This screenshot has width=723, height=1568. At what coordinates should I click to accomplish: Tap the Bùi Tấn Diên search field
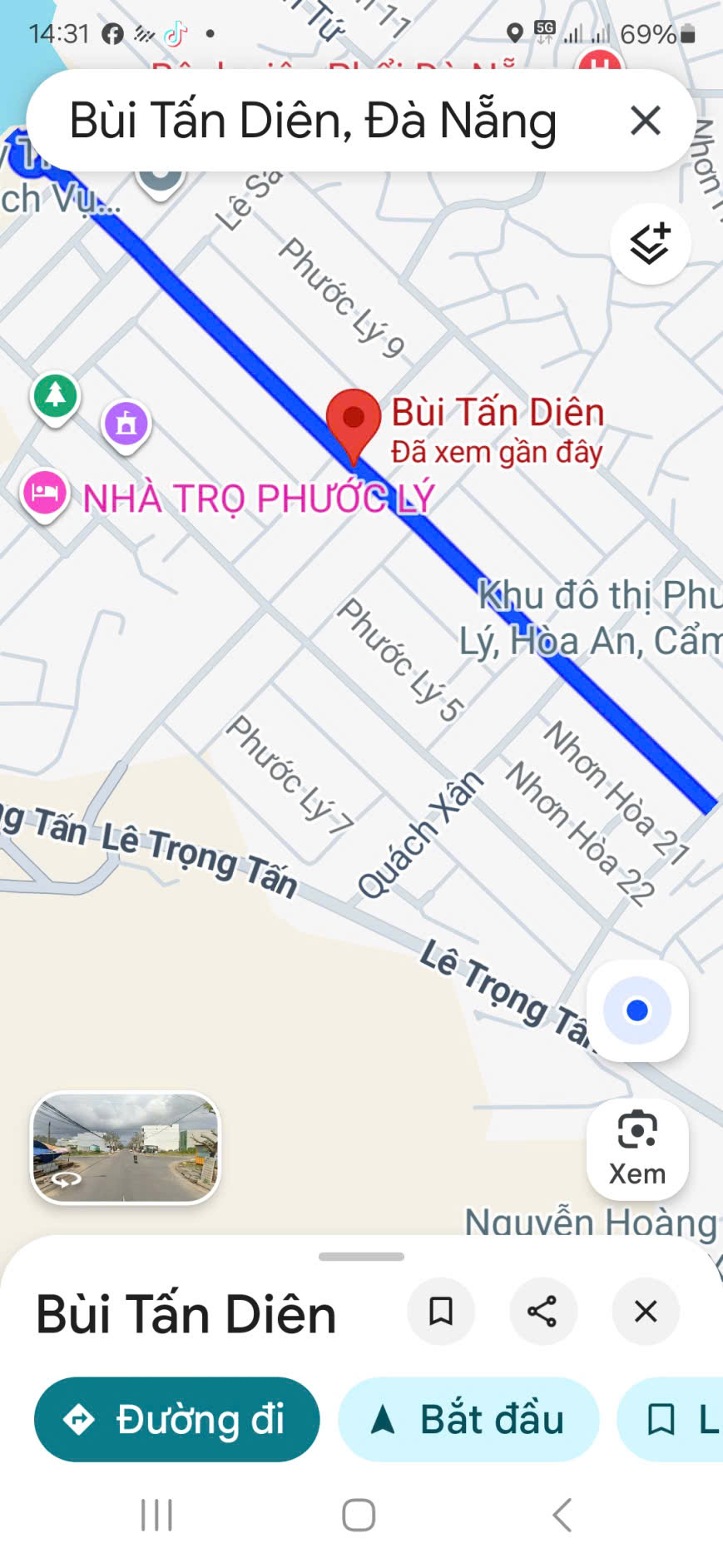(313, 121)
